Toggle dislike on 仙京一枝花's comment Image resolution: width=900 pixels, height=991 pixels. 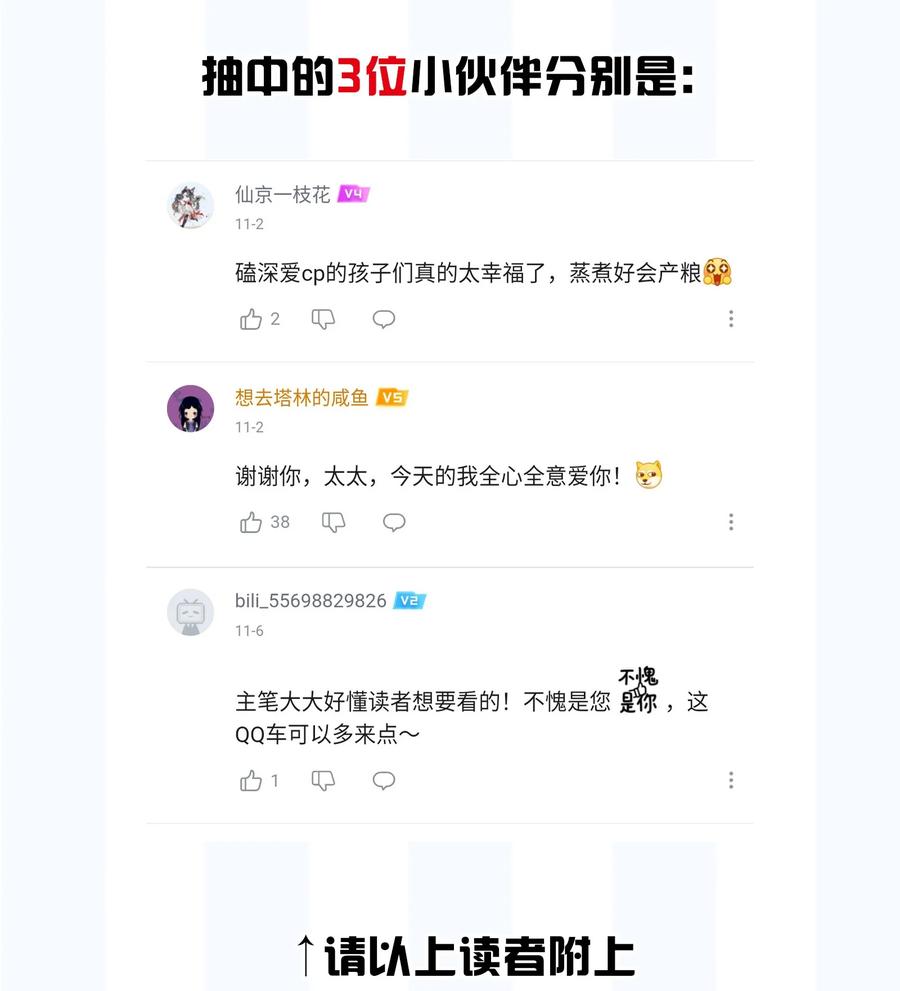pyautogui.click(x=323, y=318)
